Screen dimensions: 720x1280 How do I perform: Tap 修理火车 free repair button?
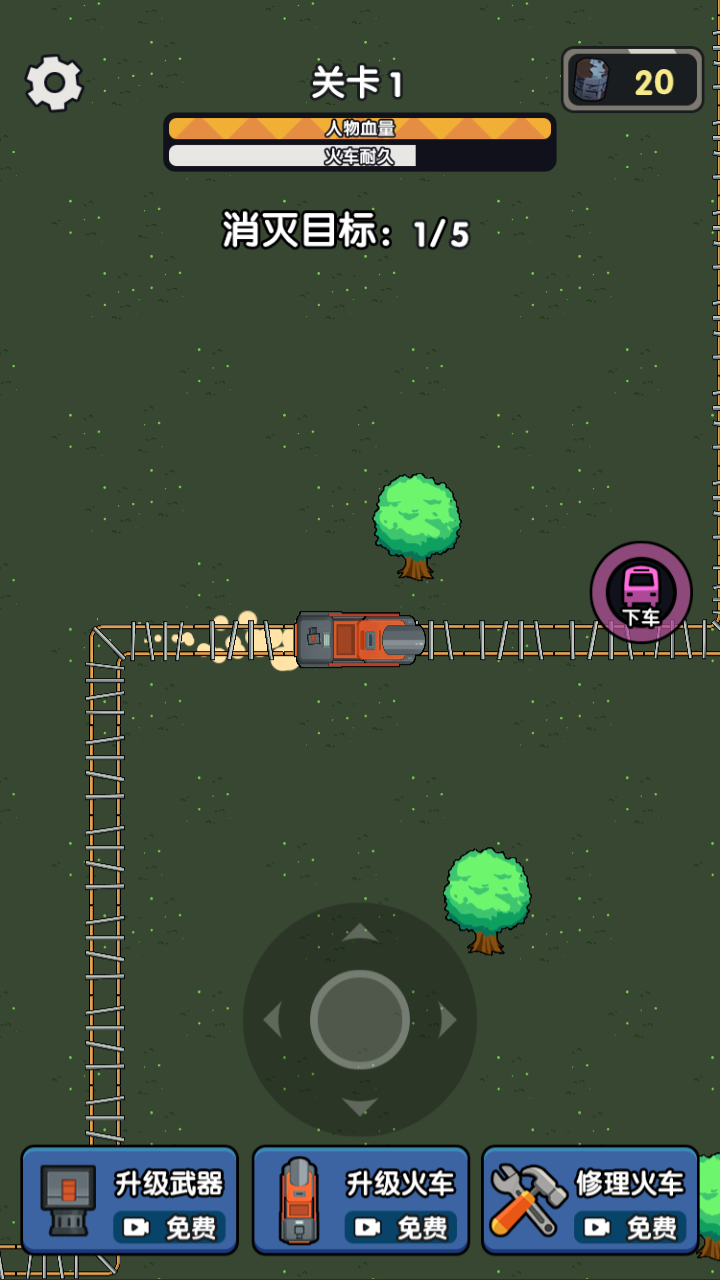590,1200
